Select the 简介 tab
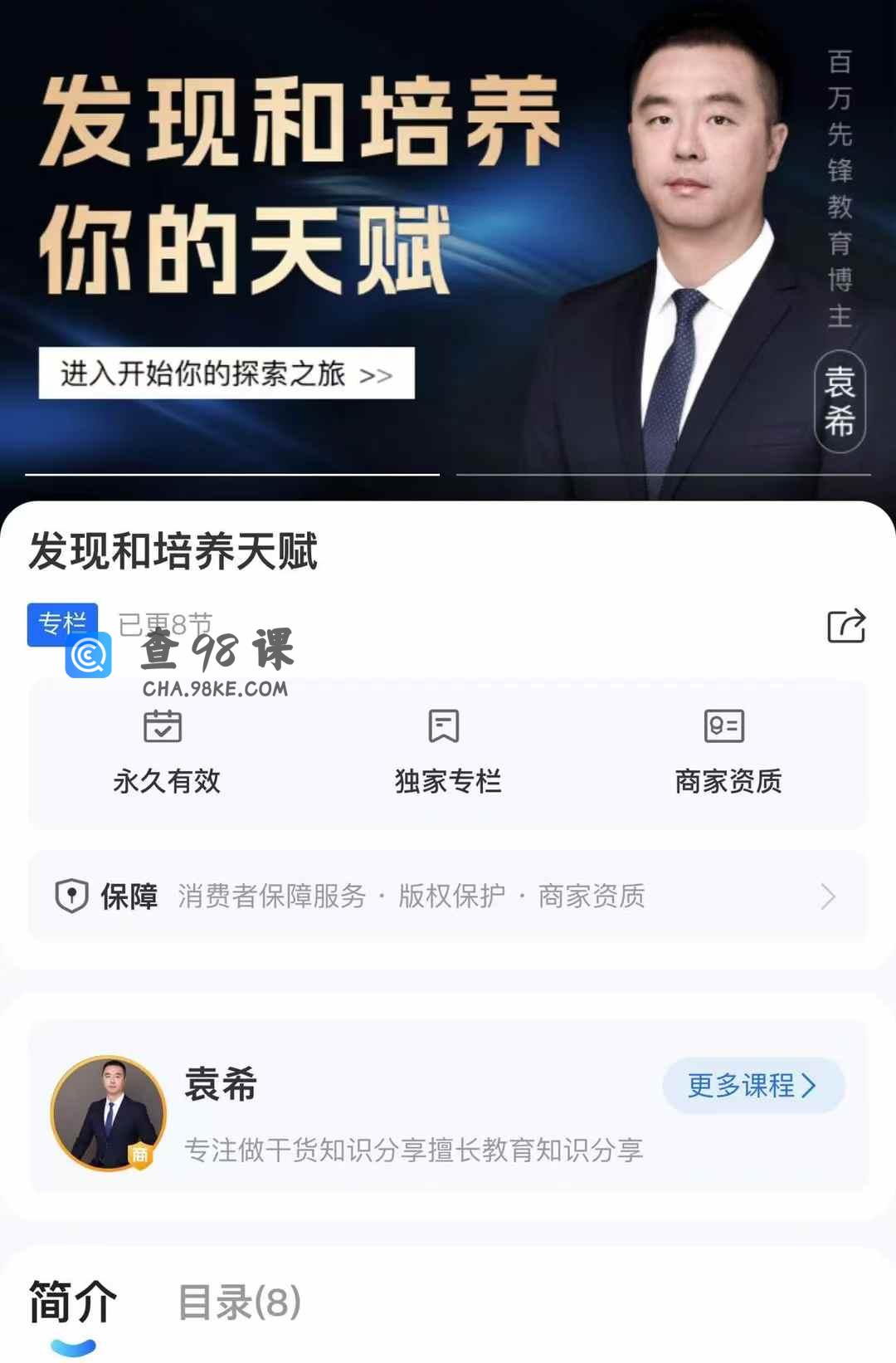The image size is (896, 1363). 73,1302
